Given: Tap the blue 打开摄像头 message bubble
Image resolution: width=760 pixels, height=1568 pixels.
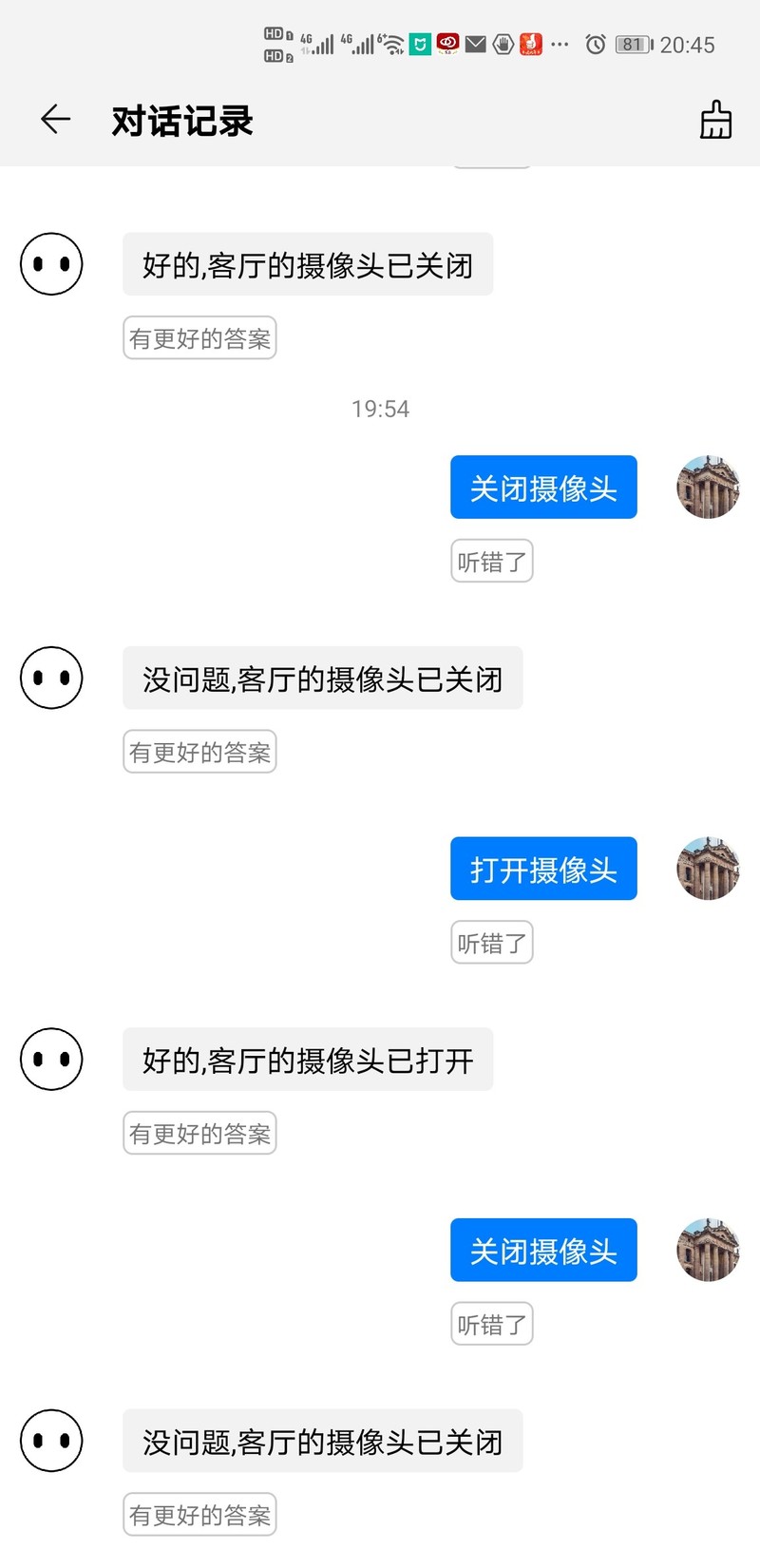Looking at the screenshot, I should [x=542, y=868].
